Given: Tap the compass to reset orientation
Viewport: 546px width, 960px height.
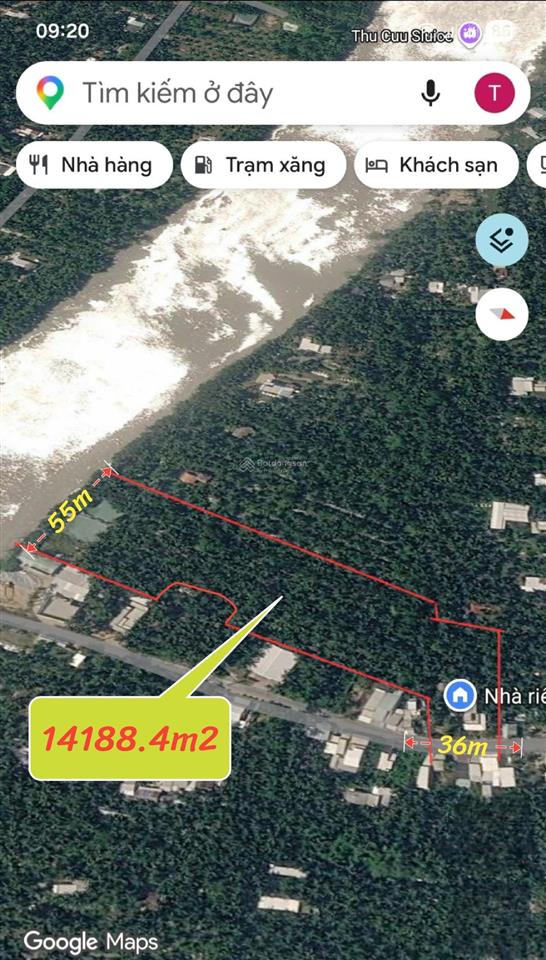Looking at the screenshot, I should 502,314.
